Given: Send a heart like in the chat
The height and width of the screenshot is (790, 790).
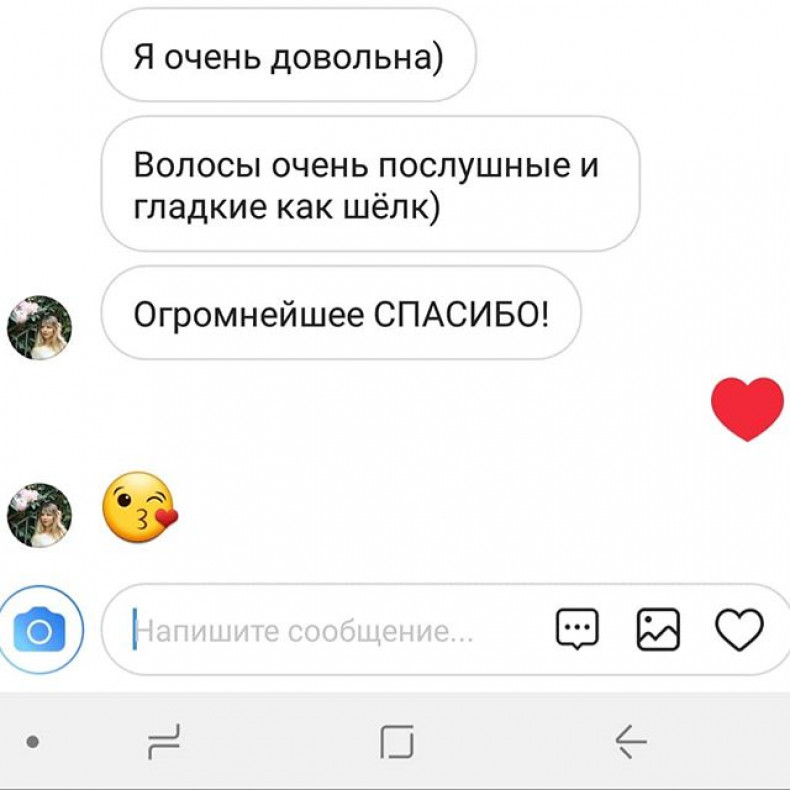Looking at the screenshot, I should pos(739,630).
